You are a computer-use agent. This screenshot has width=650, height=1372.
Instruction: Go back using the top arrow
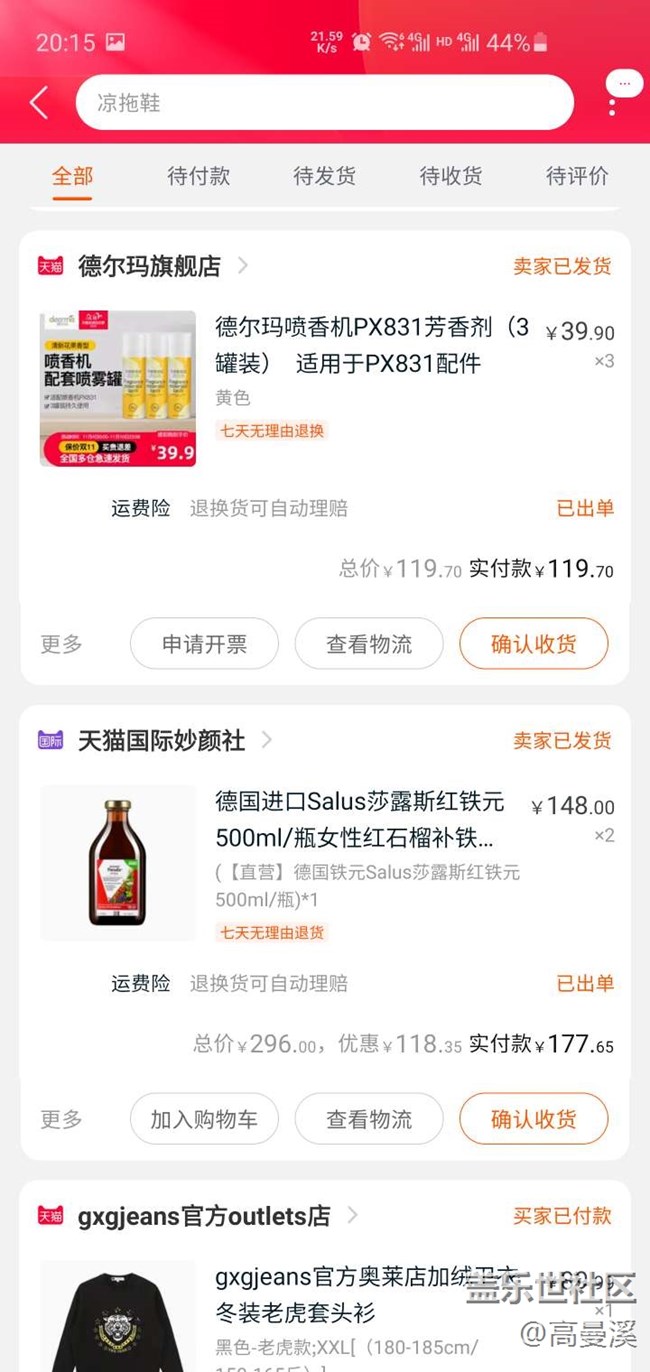point(39,102)
